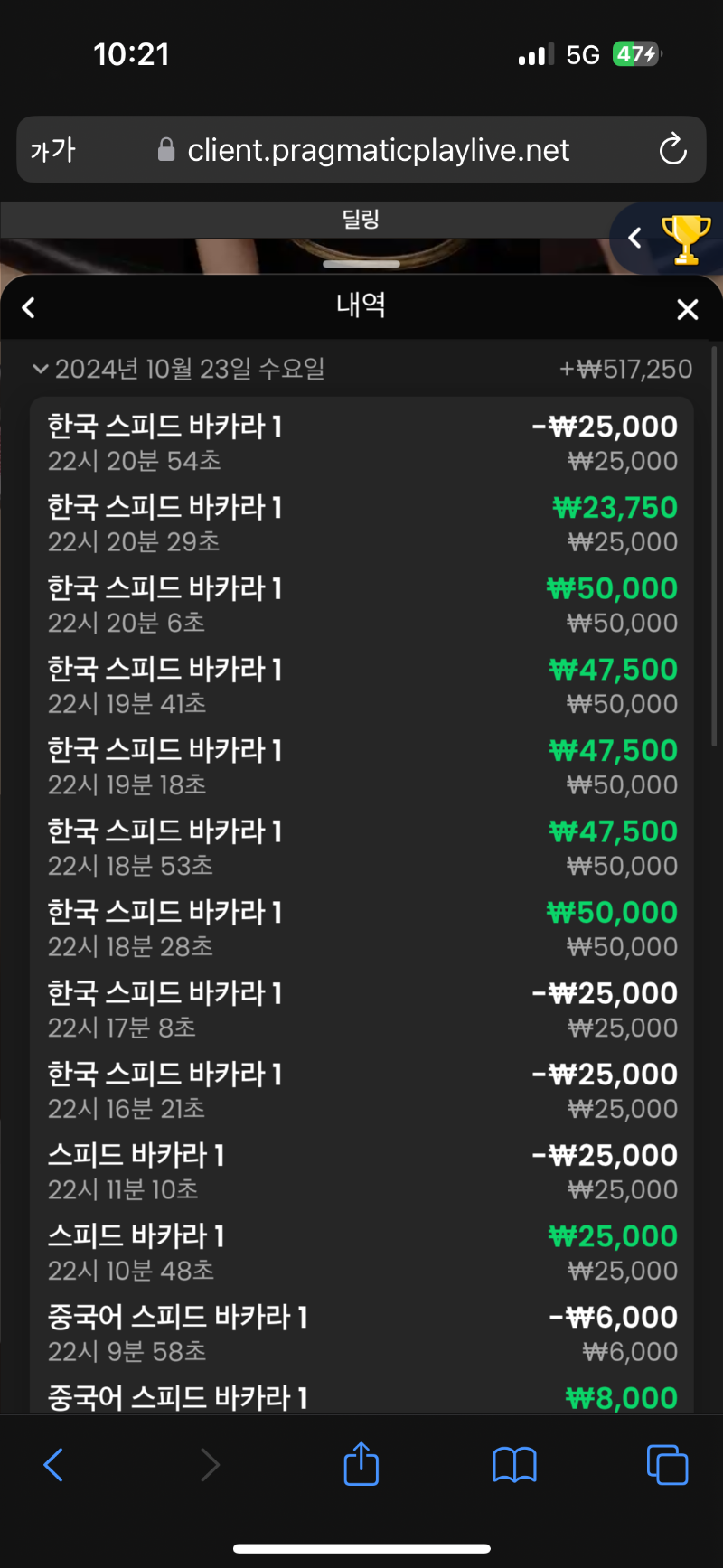723x1568 pixels.
Task: Open Safari bookmarks
Action: point(514,1464)
